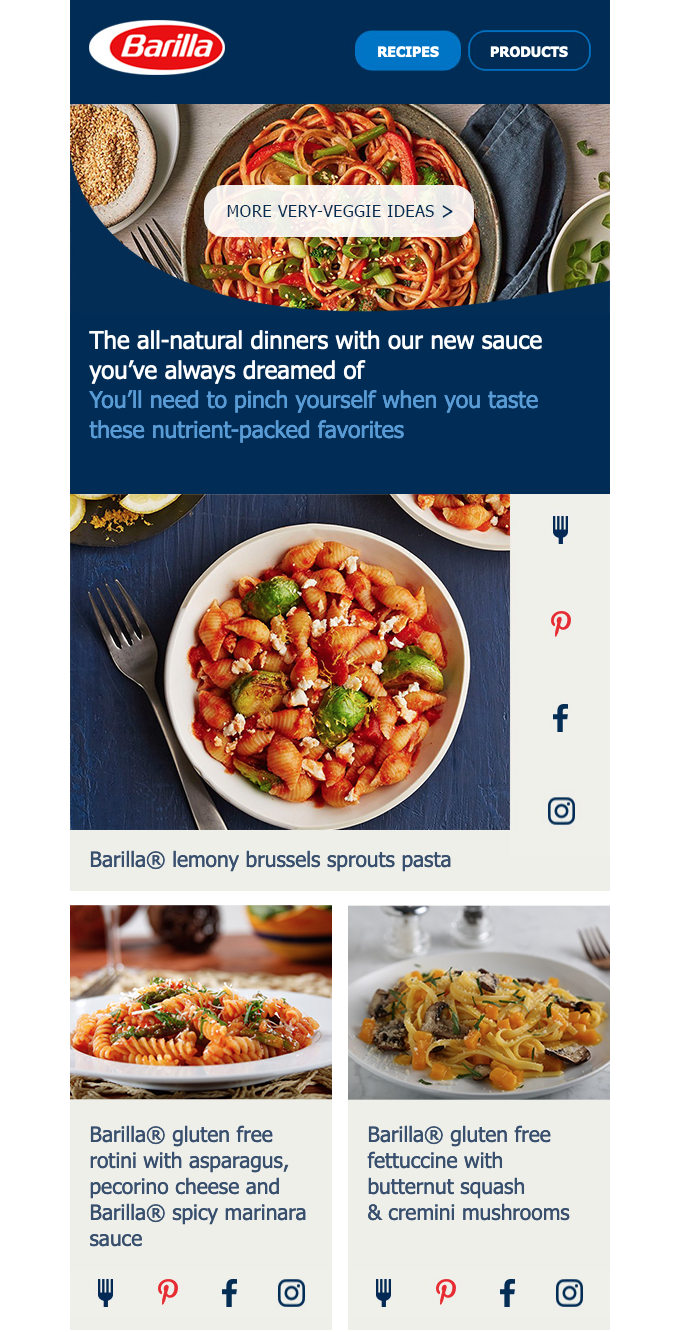Tap fork icon beside brussels sprouts pasta
The image size is (680, 1332).
561,529
